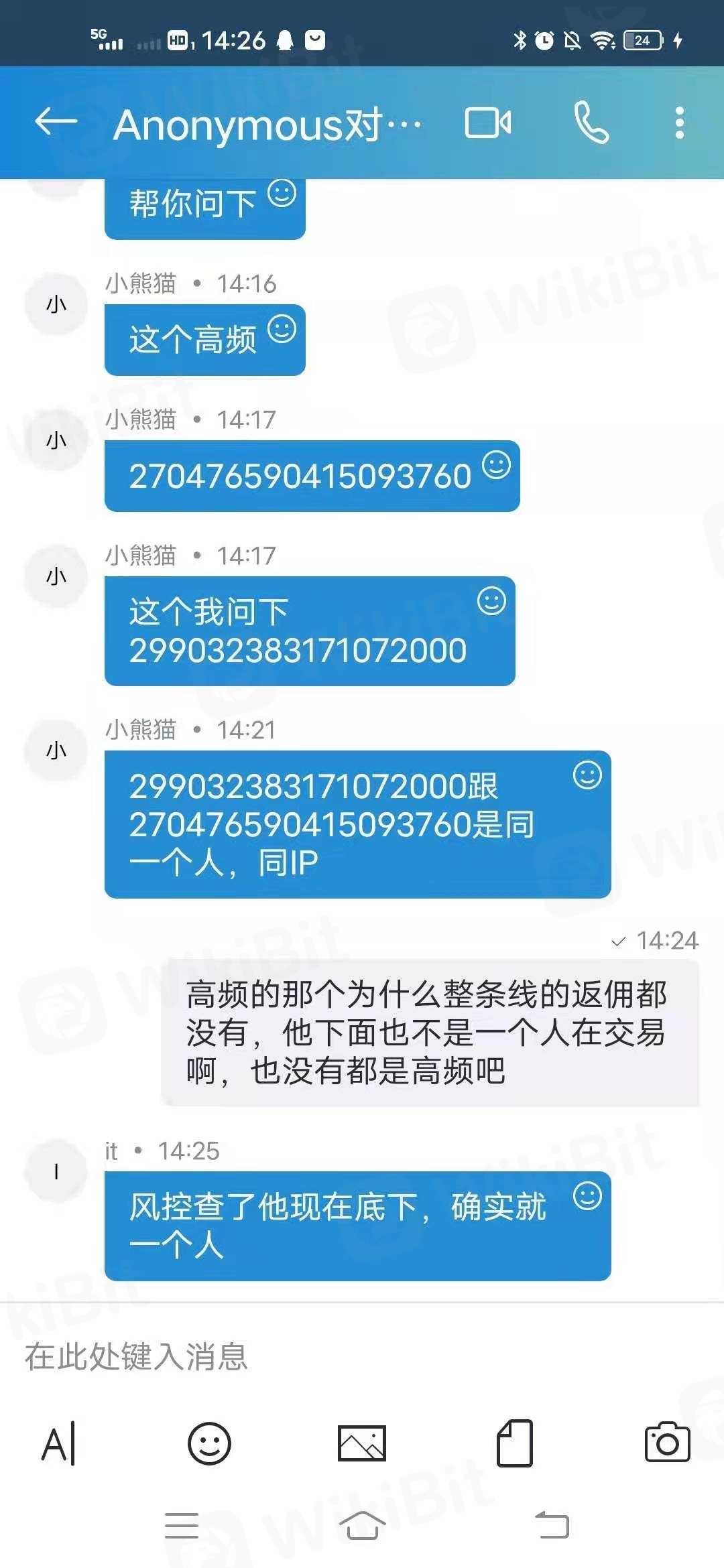
Task: React to the 帮你问下 message with emoji
Action: pyautogui.click(x=282, y=194)
